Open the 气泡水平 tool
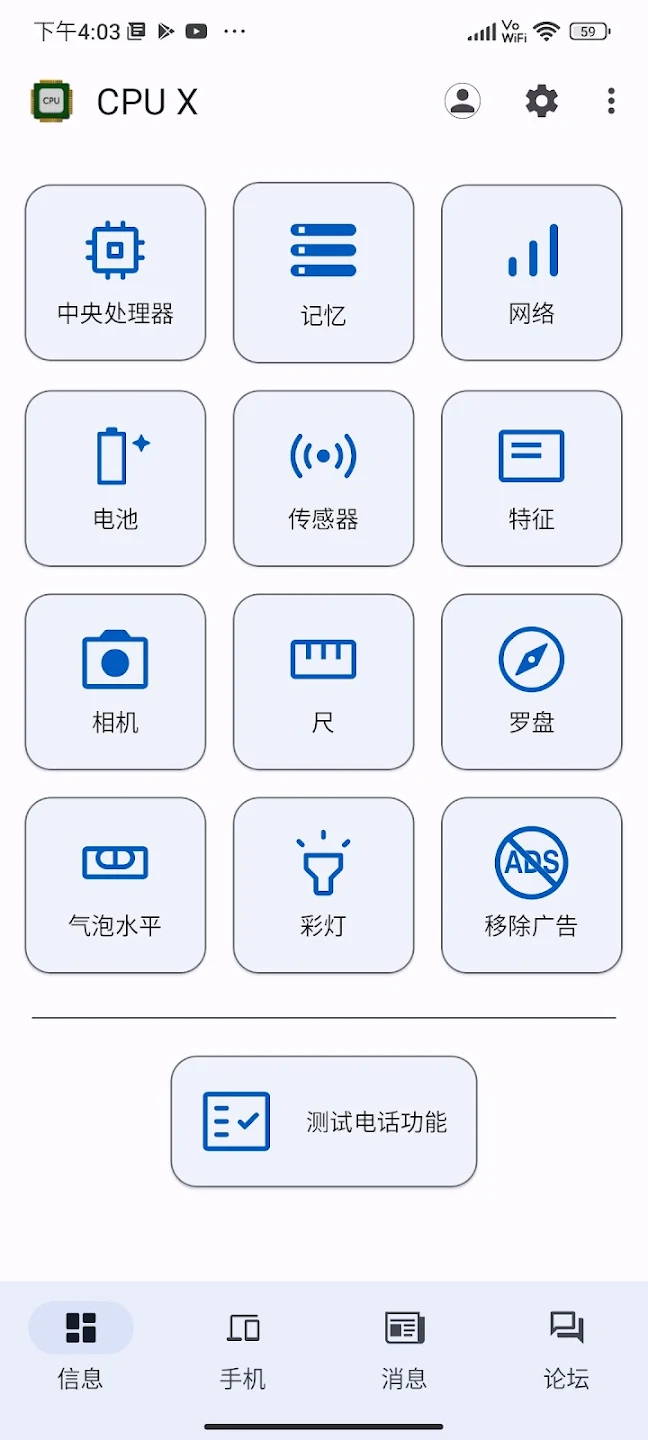Viewport: 648px width, 1440px height. tap(115, 885)
